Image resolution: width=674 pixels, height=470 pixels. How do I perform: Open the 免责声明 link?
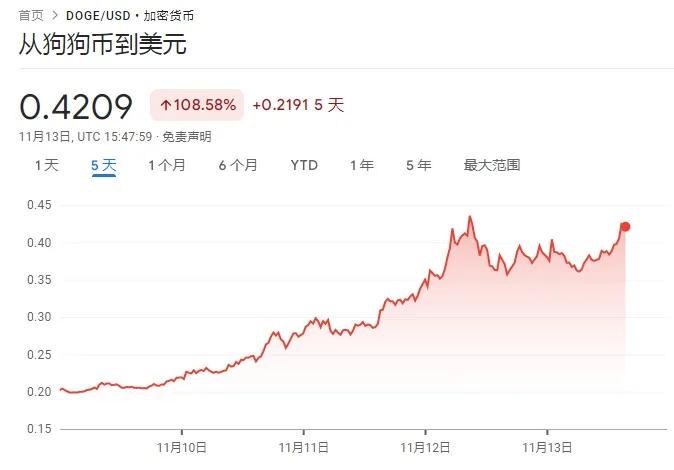click(x=187, y=137)
